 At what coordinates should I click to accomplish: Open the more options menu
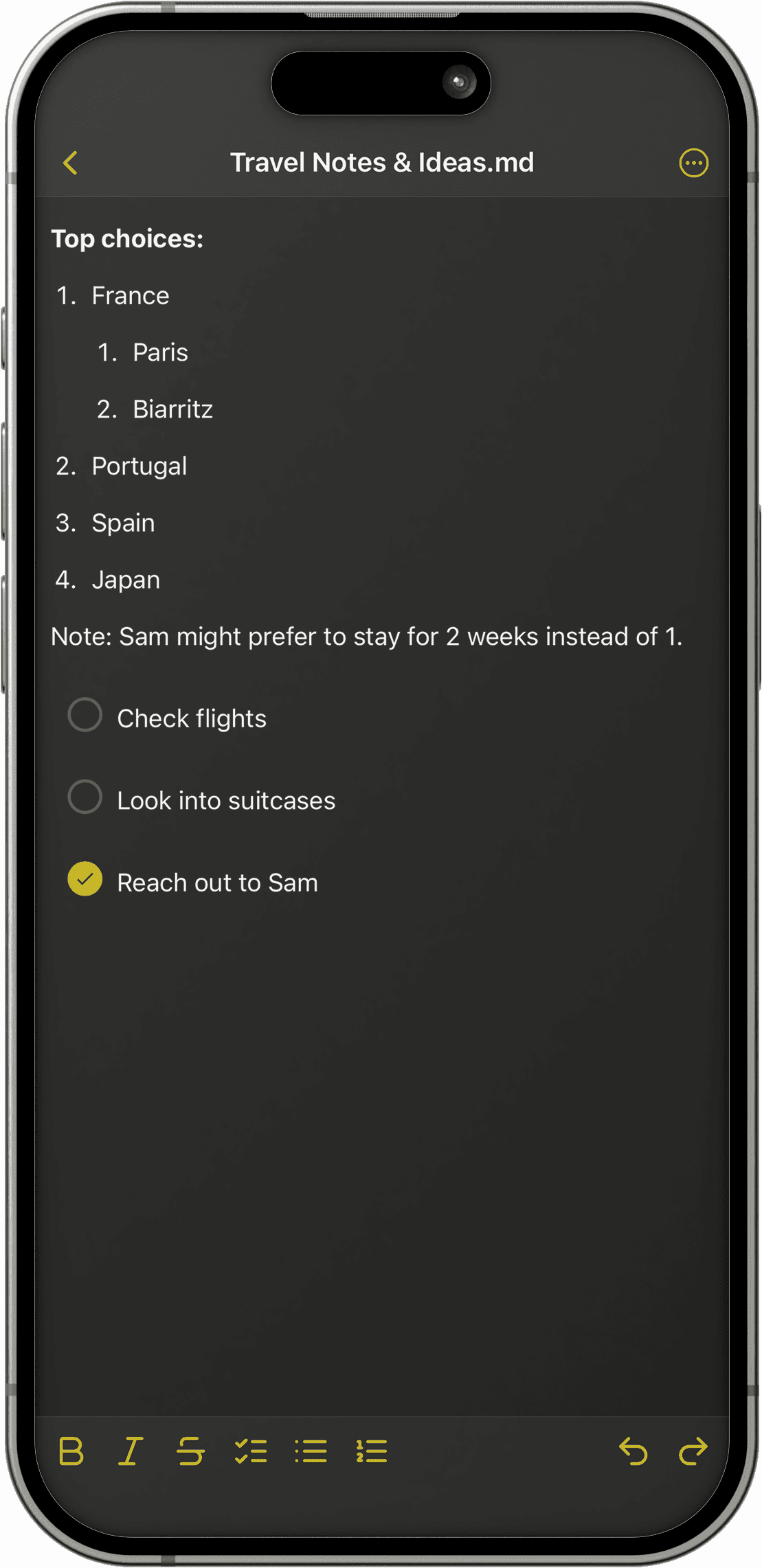(x=693, y=163)
